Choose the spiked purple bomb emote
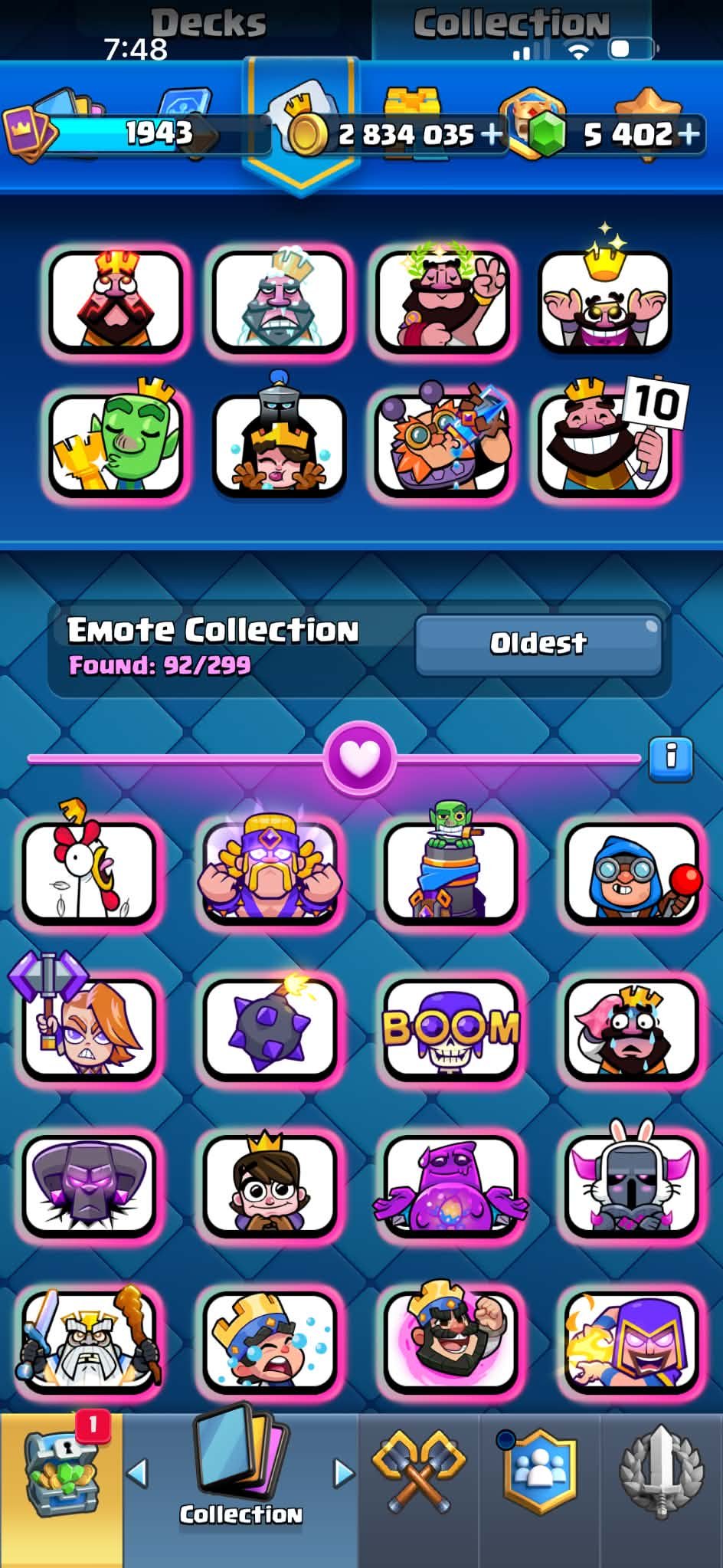Image resolution: width=723 pixels, height=1568 pixels. click(270, 1028)
